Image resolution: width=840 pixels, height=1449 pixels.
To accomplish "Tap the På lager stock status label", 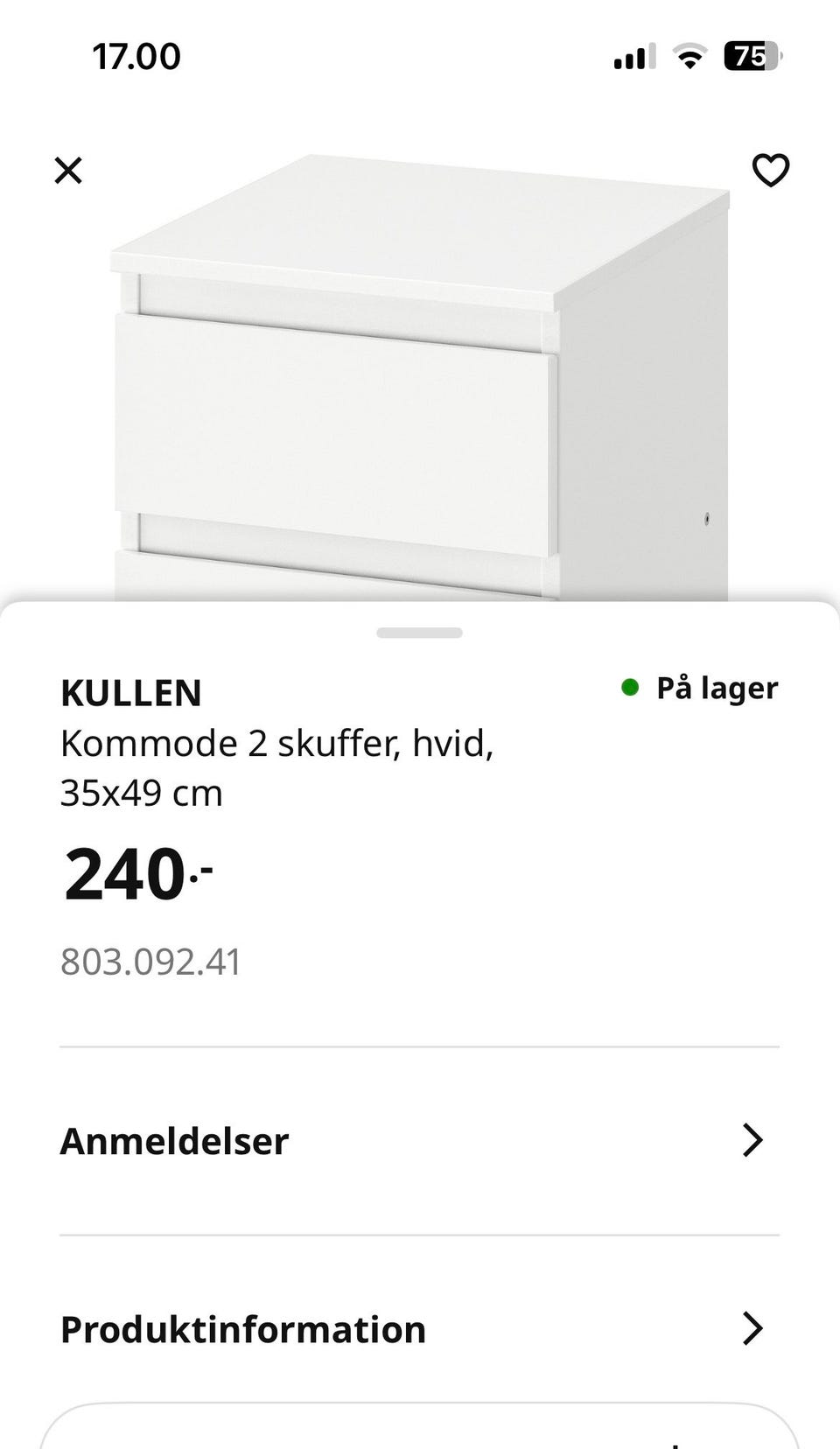I will (x=717, y=689).
